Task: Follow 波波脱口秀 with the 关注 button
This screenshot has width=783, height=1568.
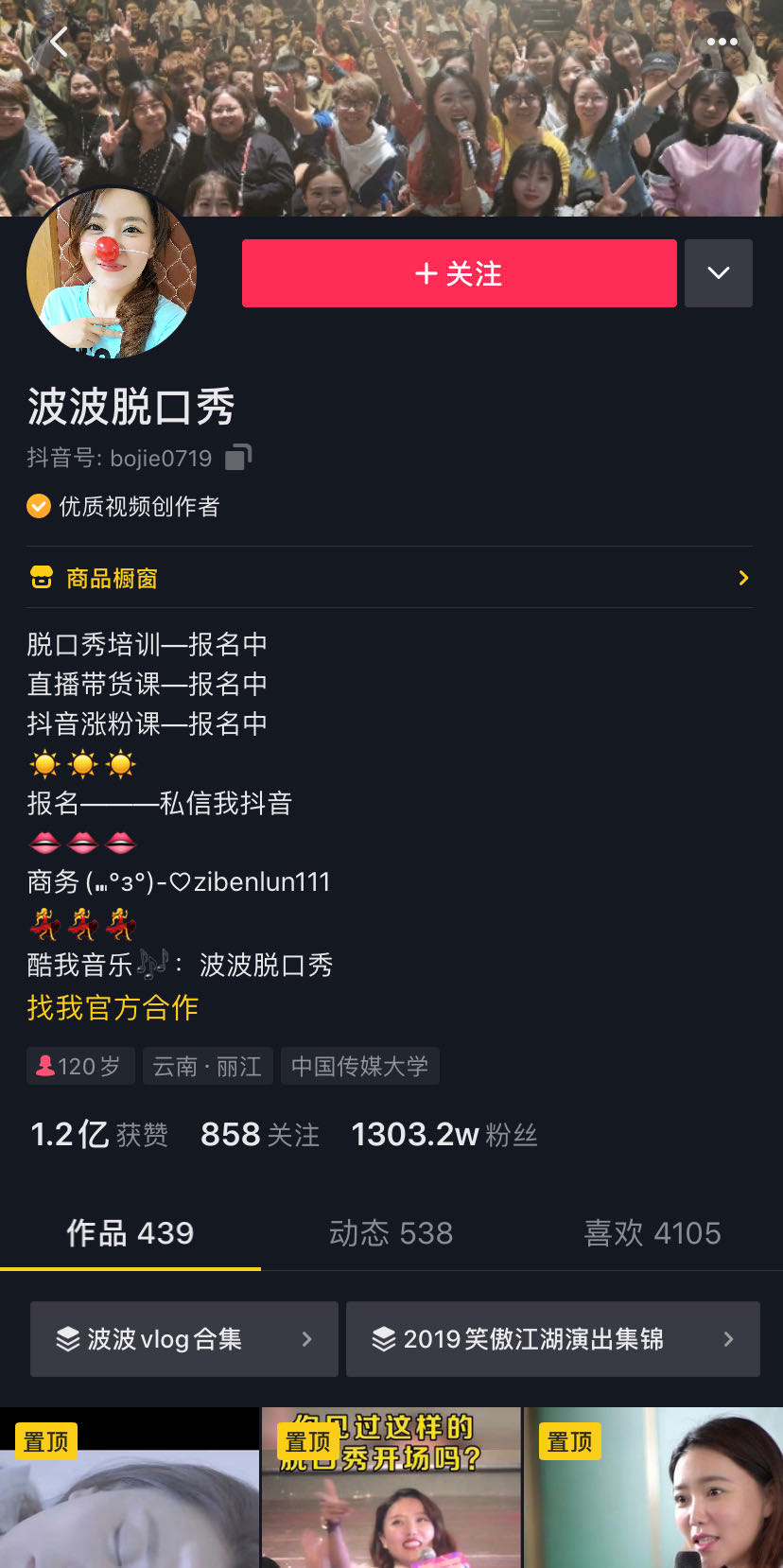Action: pos(459,273)
